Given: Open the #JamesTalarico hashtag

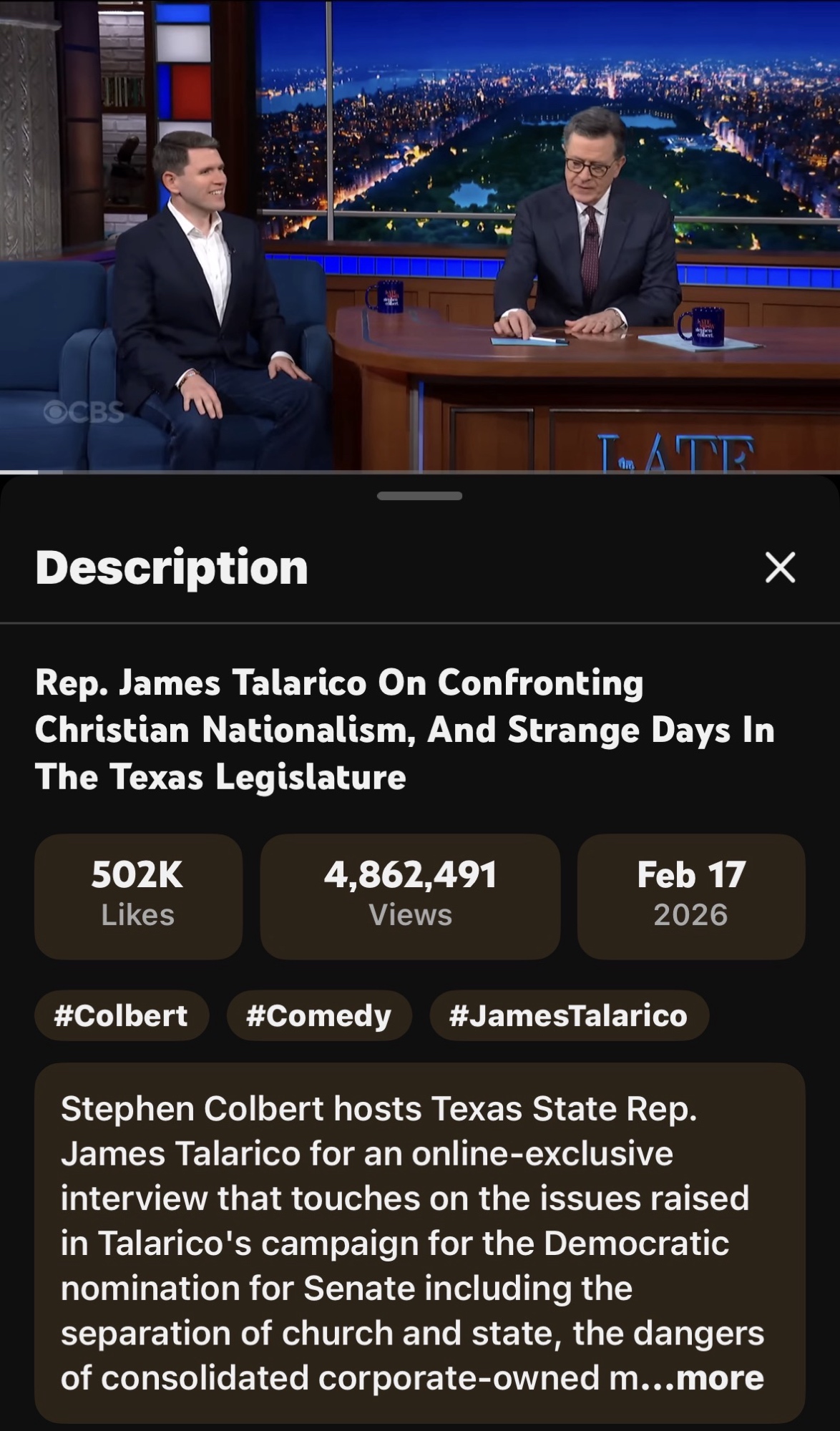Looking at the screenshot, I should click(x=569, y=1015).
